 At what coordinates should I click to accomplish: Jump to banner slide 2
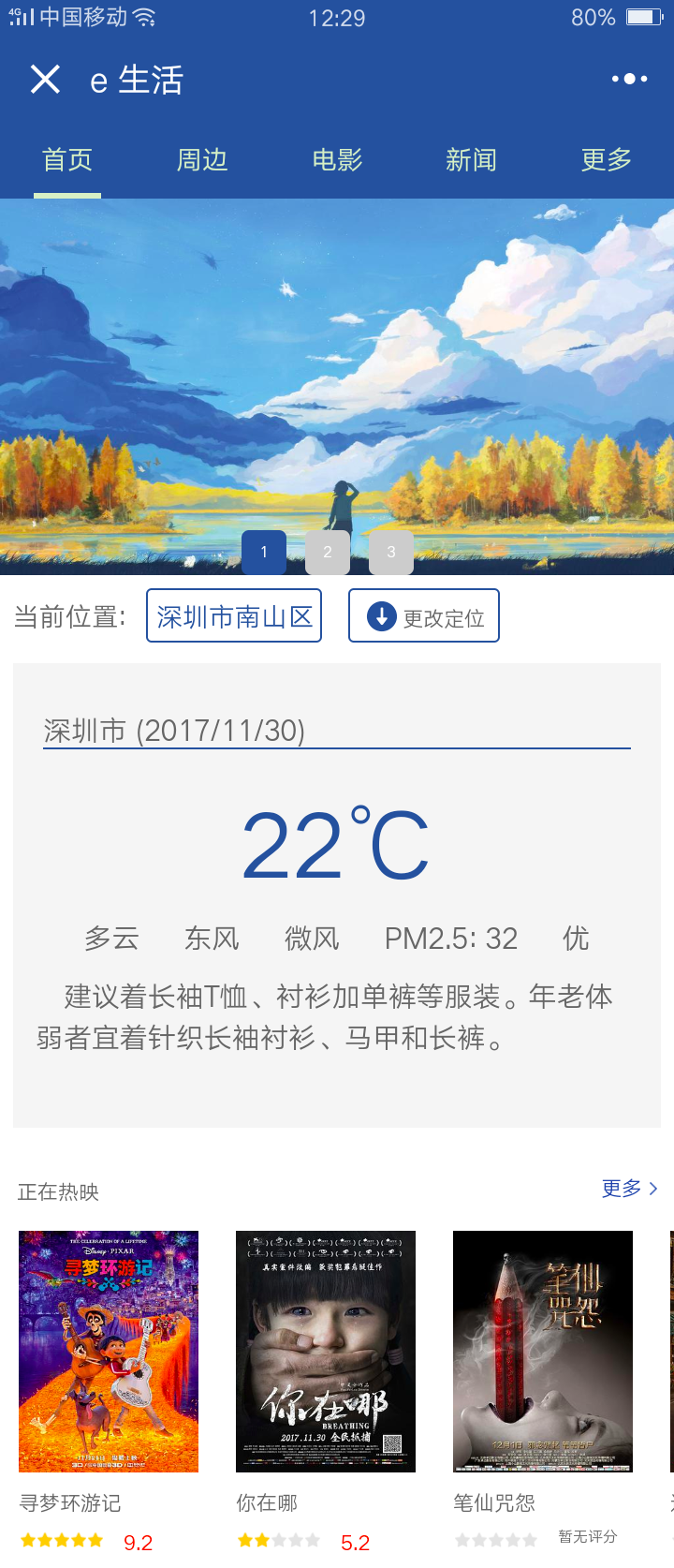tap(328, 552)
